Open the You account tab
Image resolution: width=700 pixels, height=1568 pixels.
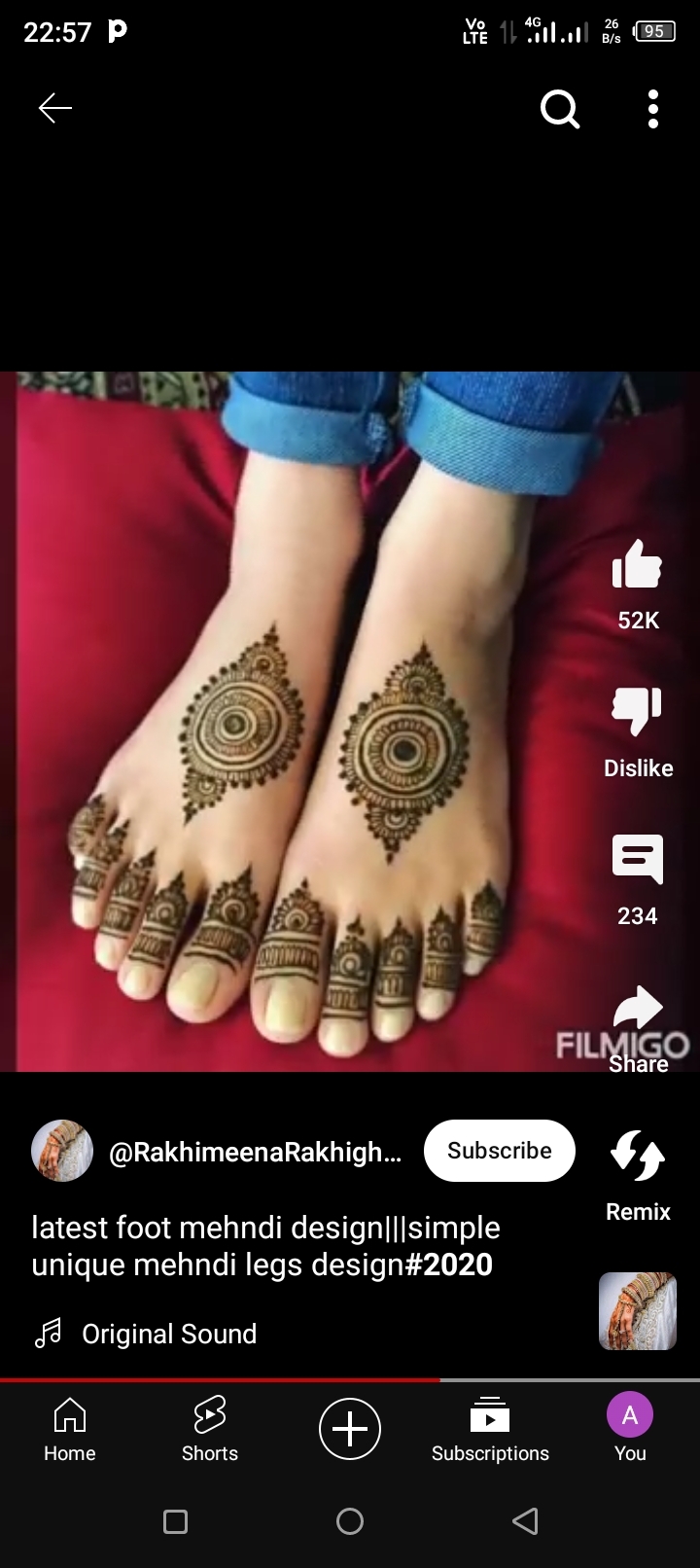[x=630, y=1429]
